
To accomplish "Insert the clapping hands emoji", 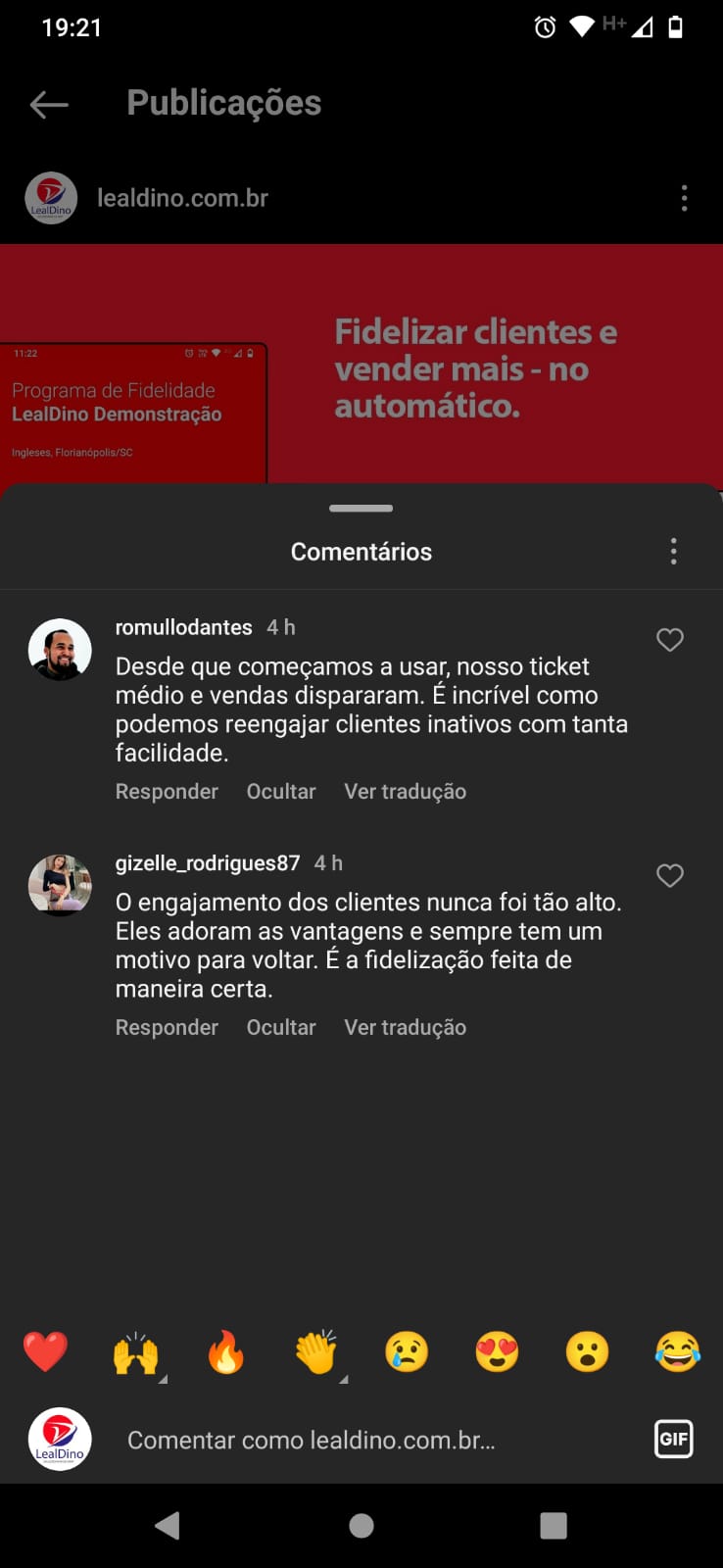I will coord(316,1352).
